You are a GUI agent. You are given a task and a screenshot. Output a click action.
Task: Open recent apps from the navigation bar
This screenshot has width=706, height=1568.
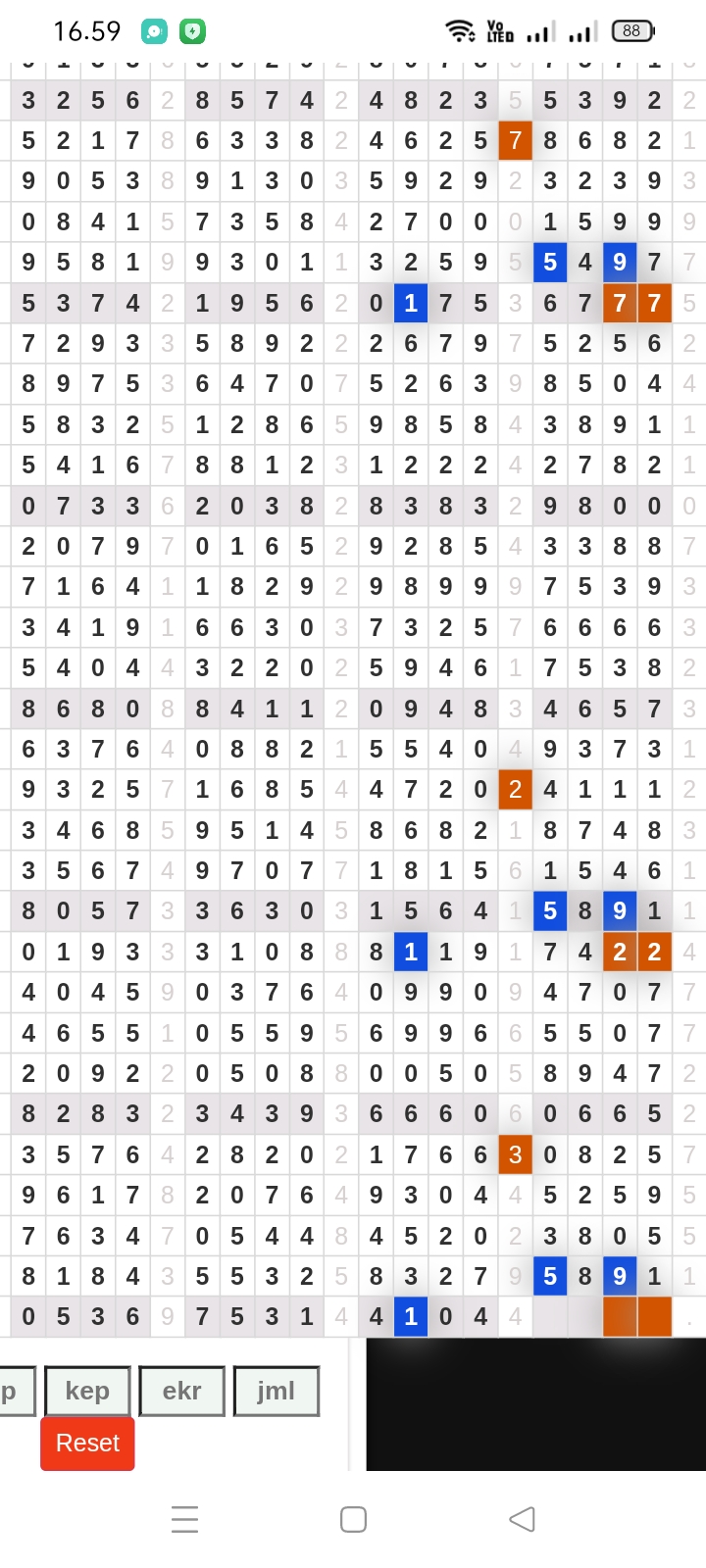click(184, 1519)
